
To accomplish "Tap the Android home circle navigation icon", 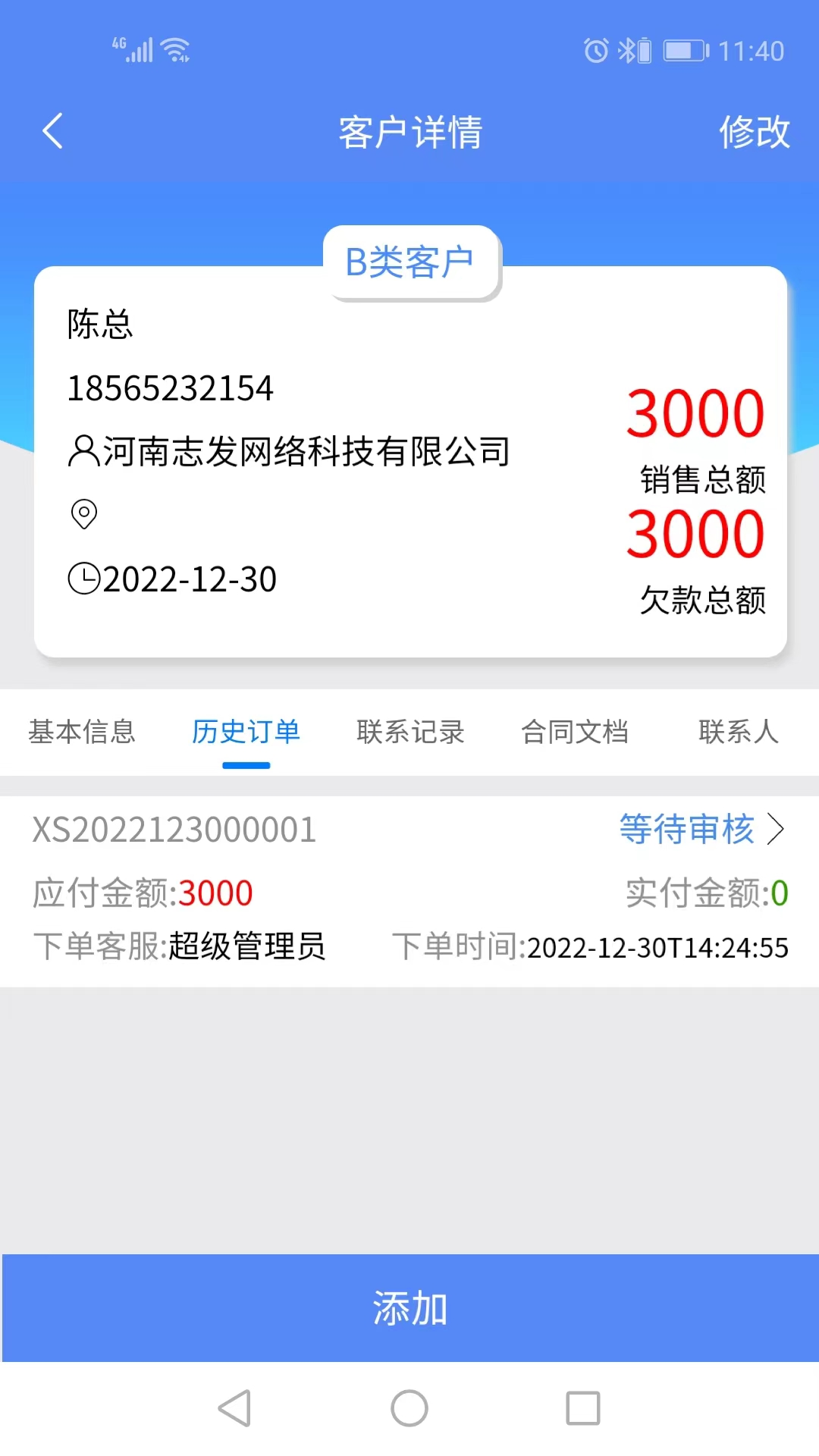I will coord(409,1408).
